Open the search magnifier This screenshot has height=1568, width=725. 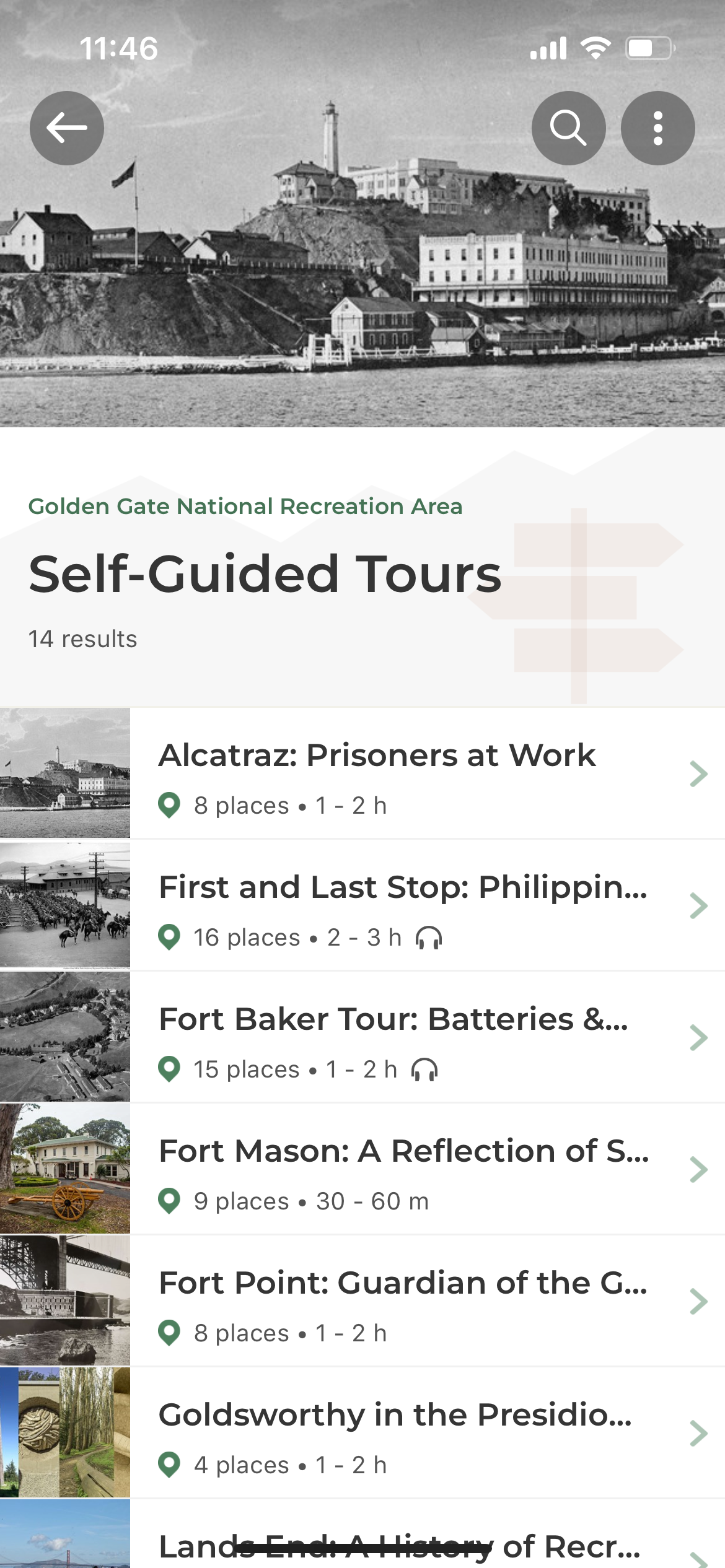[568, 128]
